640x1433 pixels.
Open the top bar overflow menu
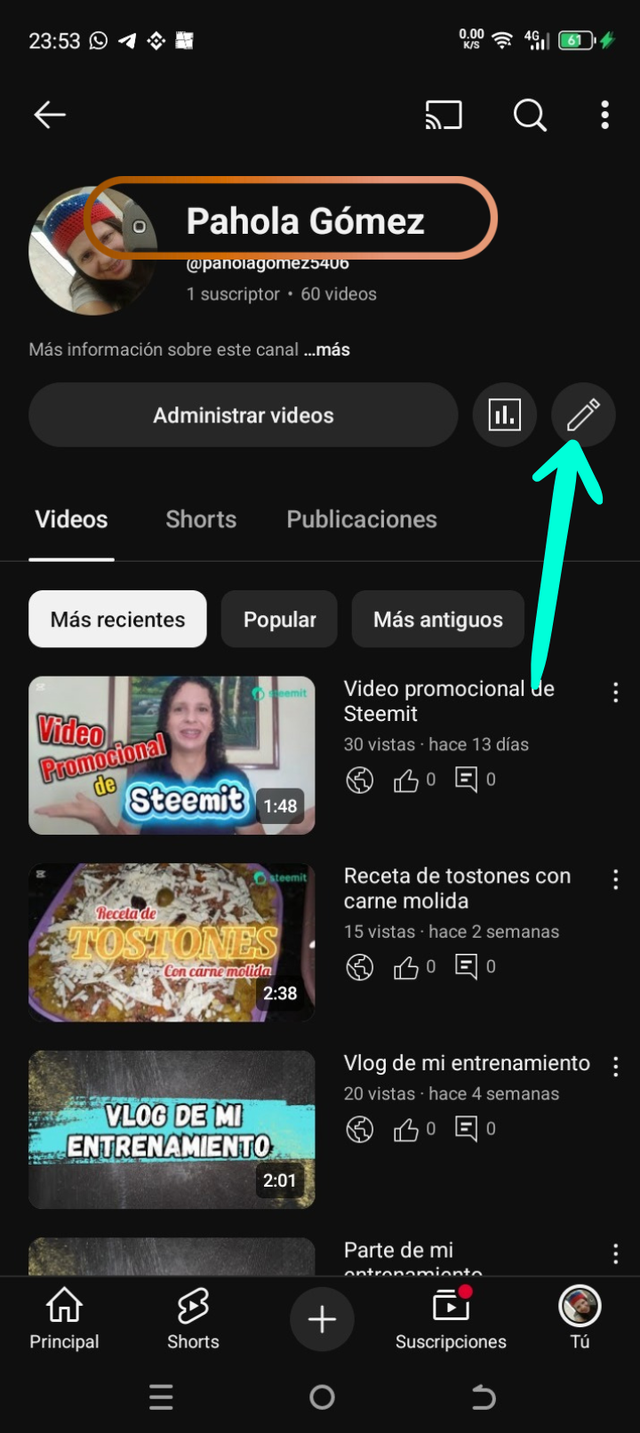pyautogui.click(x=605, y=115)
